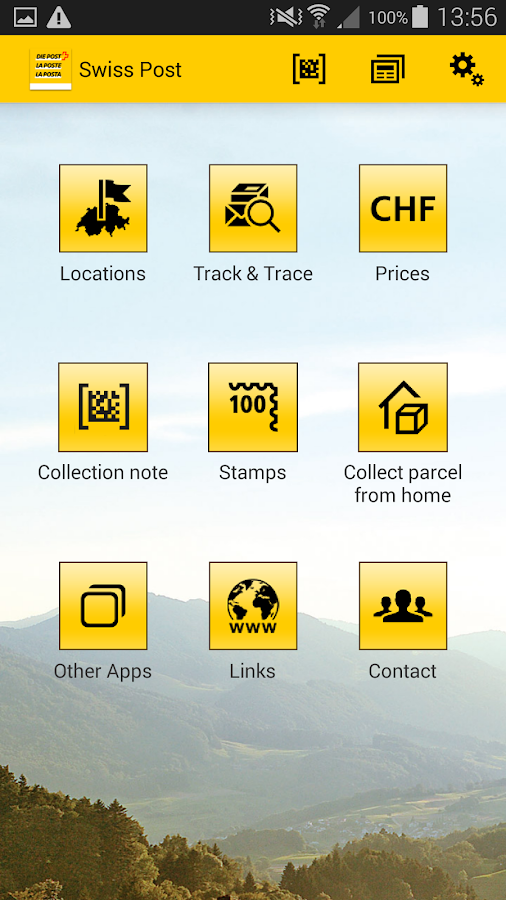
Task: View Other Apps
Action: [x=103, y=606]
